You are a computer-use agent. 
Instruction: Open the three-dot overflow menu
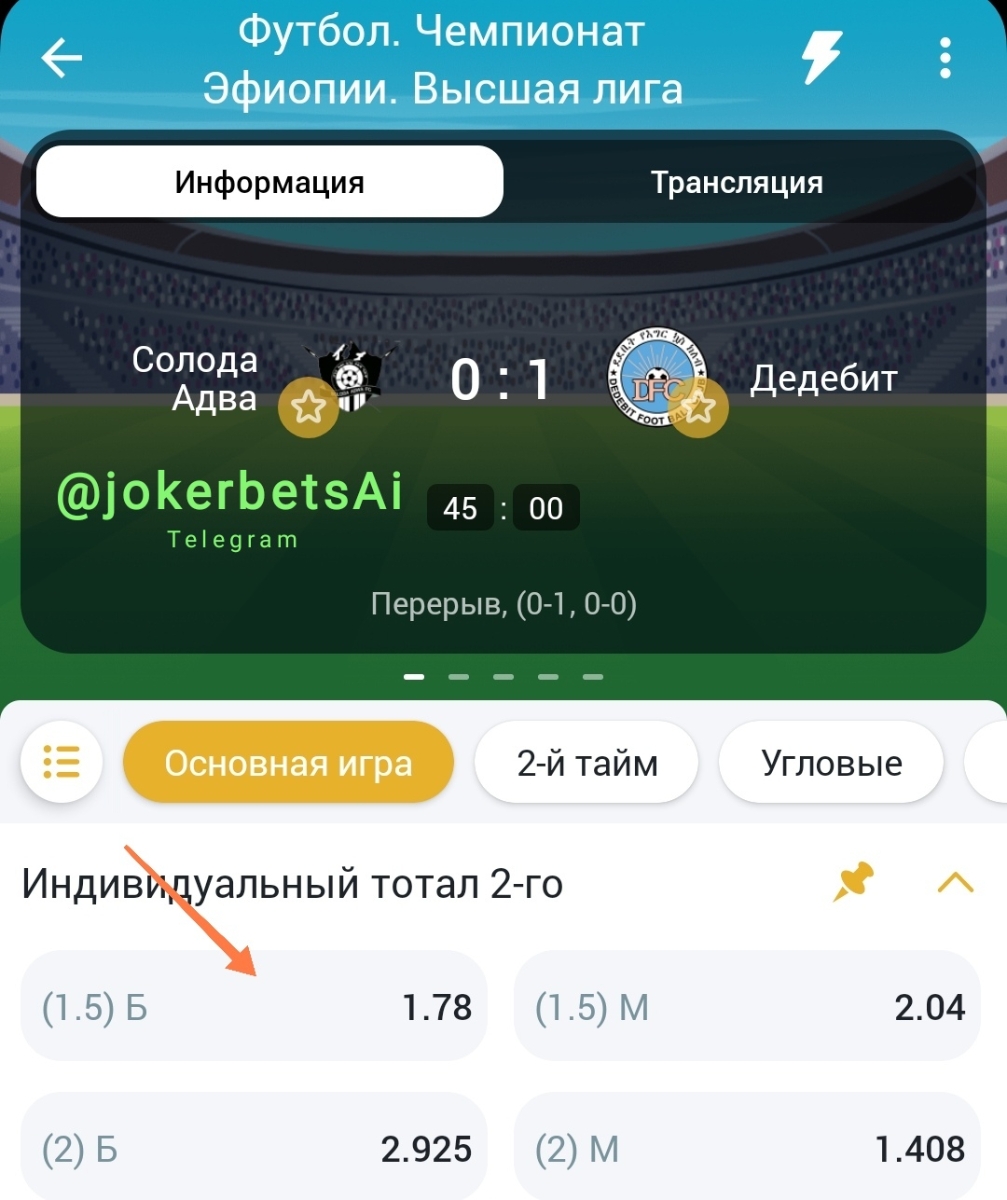(x=945, y=59)
